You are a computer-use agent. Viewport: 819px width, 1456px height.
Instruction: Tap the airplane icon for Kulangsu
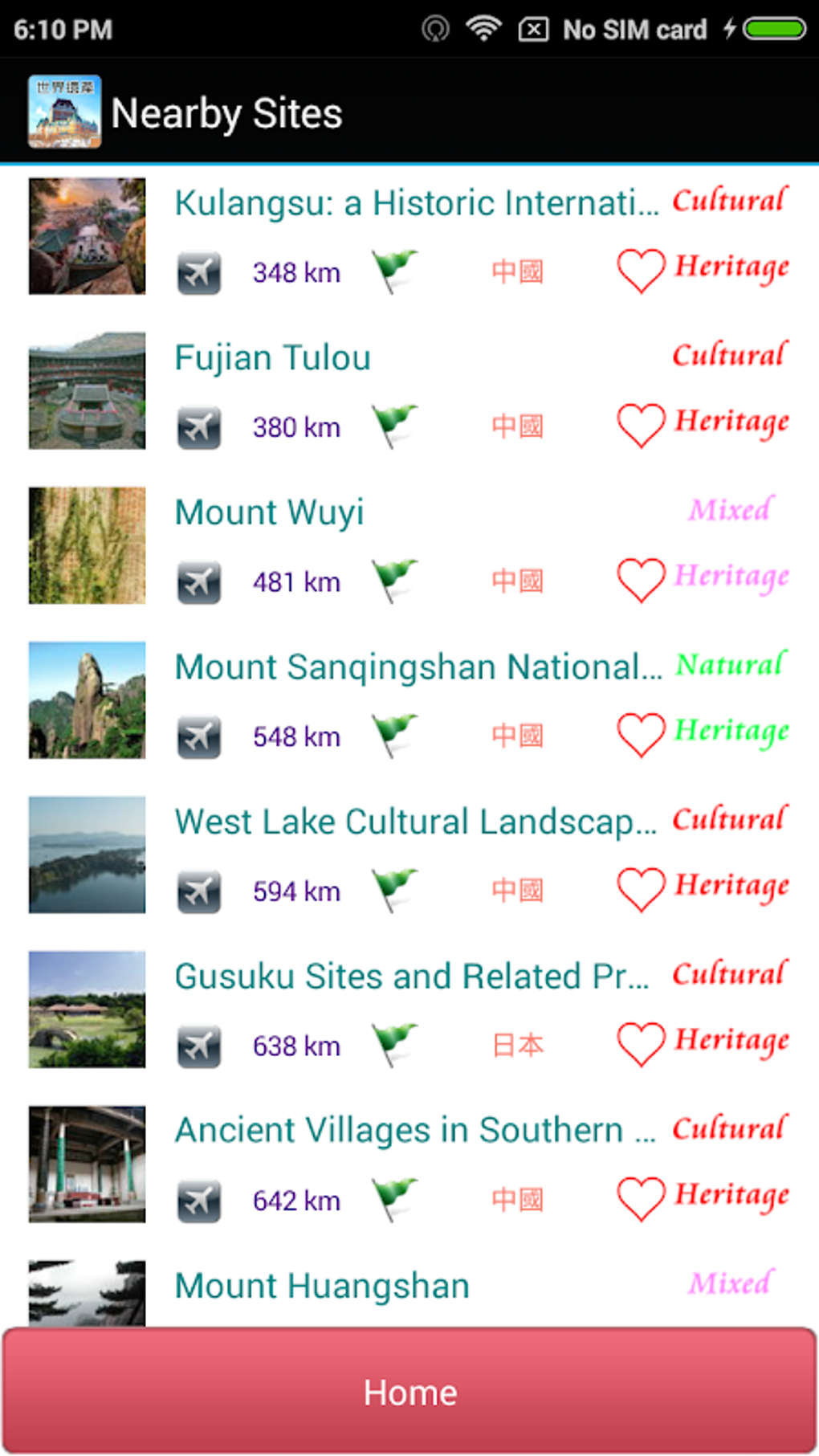198,271
